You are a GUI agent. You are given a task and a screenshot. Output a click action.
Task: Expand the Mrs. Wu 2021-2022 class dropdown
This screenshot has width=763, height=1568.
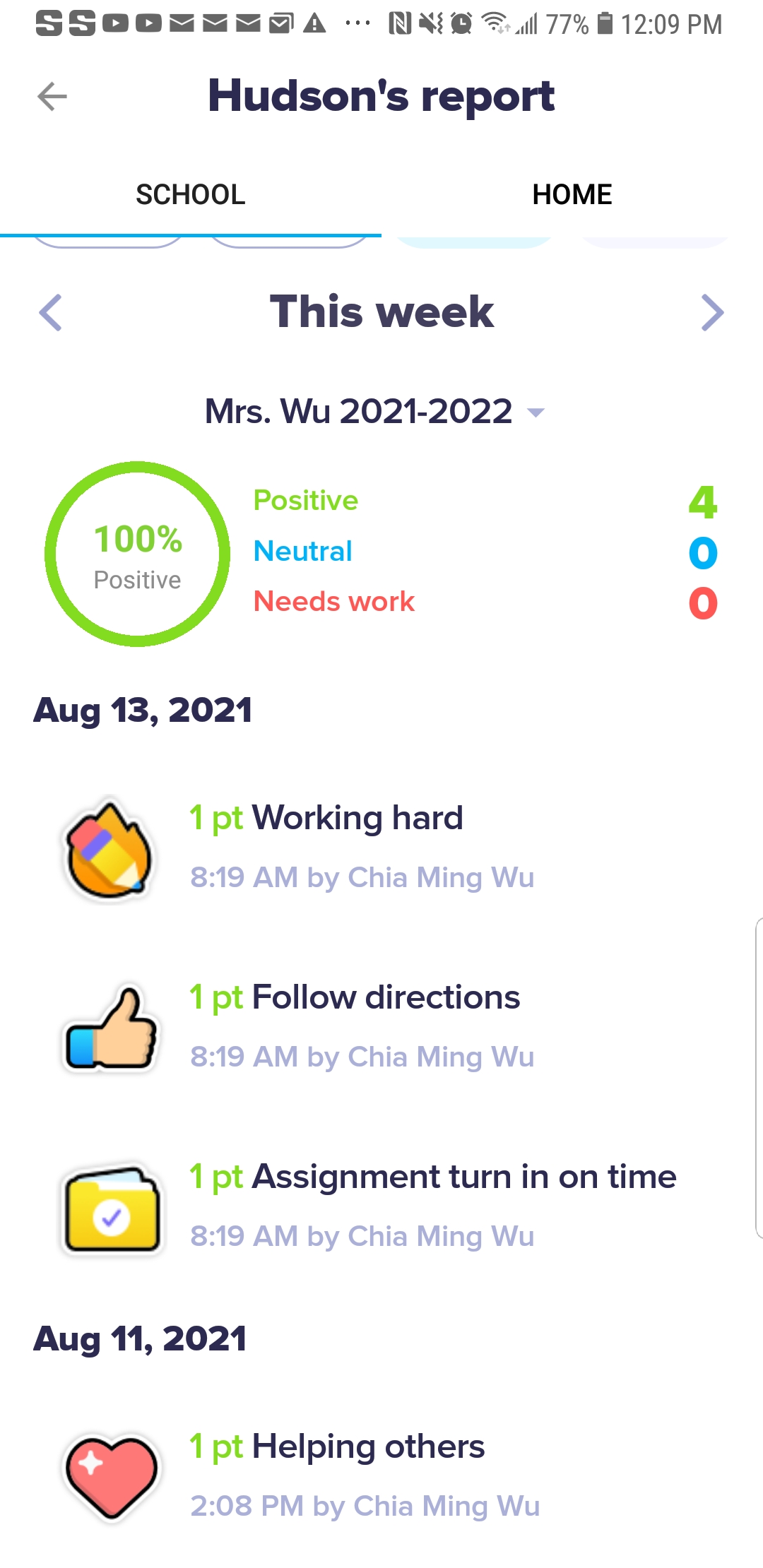374,412
